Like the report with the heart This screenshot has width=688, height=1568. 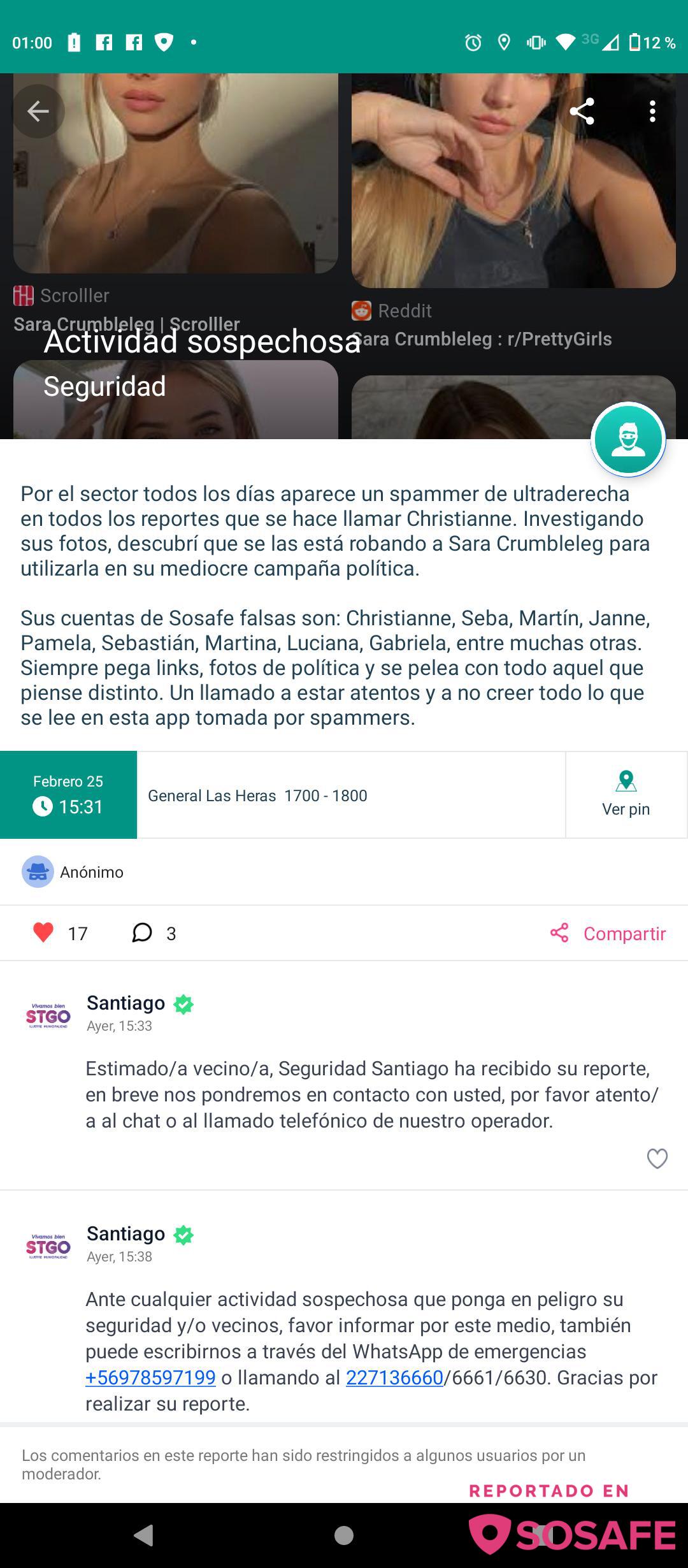(x=43, y=933)
